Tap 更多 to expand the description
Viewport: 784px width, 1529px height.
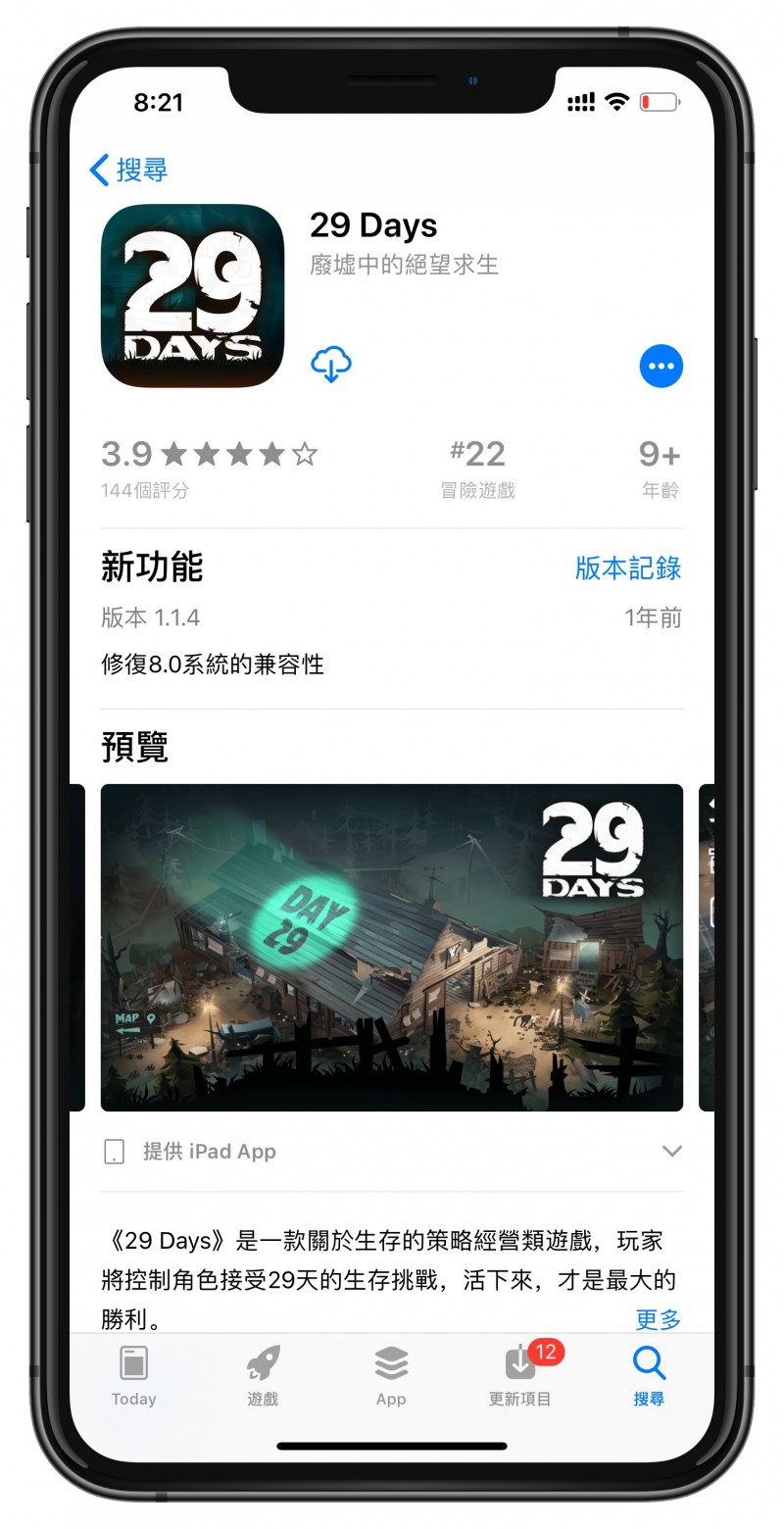click(x=658, y=1319)
